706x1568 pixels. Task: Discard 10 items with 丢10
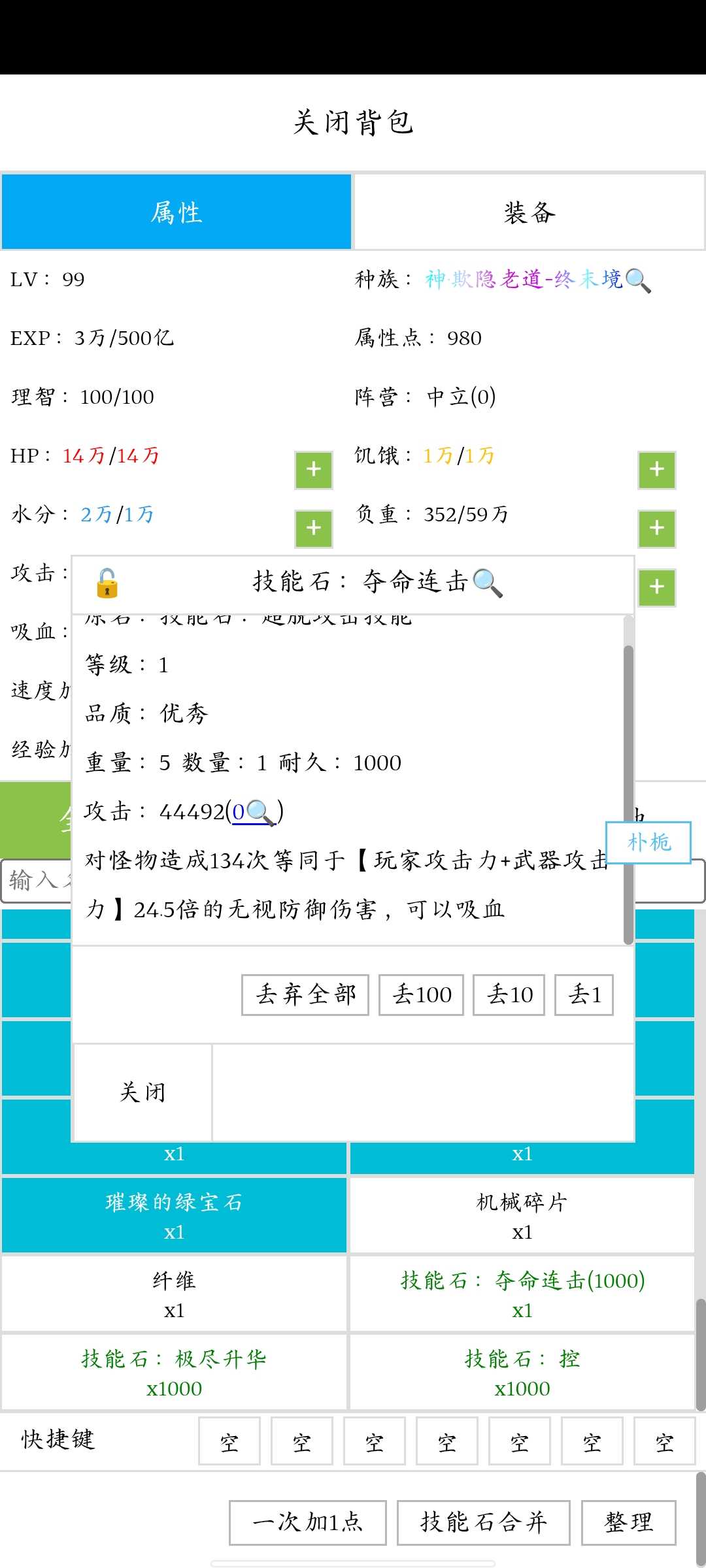coord(509,995)
